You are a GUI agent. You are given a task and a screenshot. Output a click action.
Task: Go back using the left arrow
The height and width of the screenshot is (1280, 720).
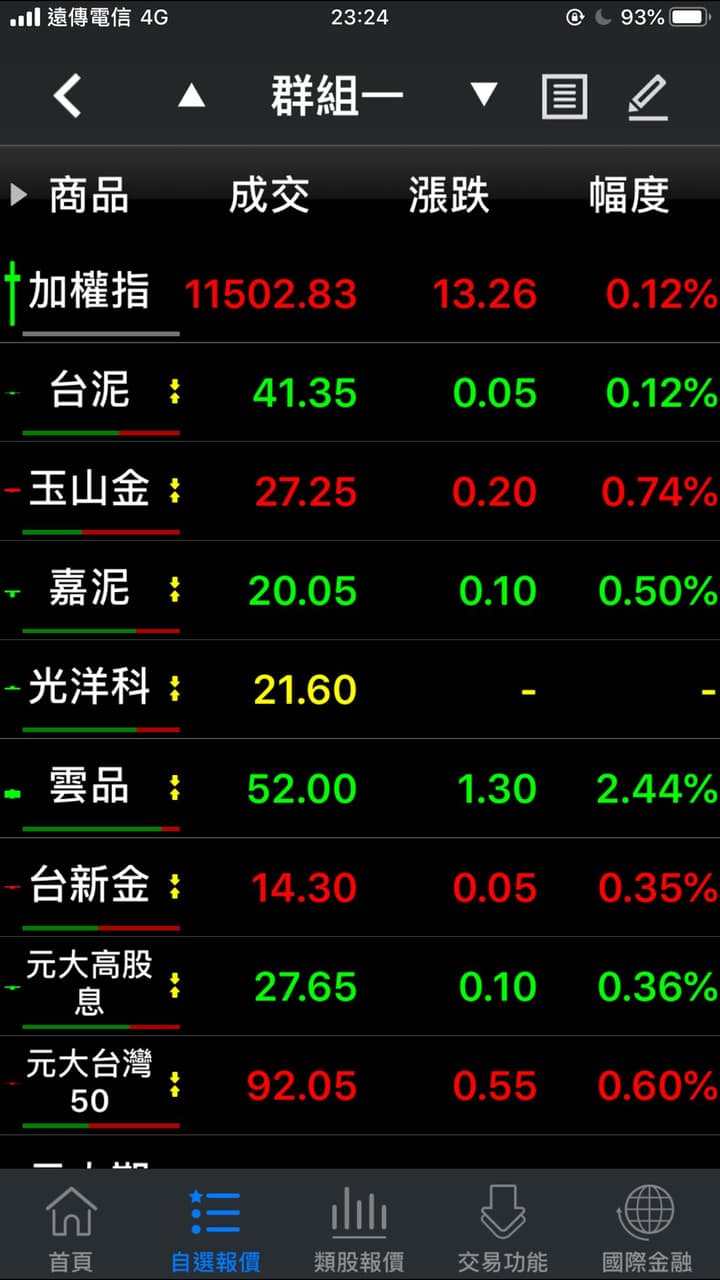pos(67,97)
